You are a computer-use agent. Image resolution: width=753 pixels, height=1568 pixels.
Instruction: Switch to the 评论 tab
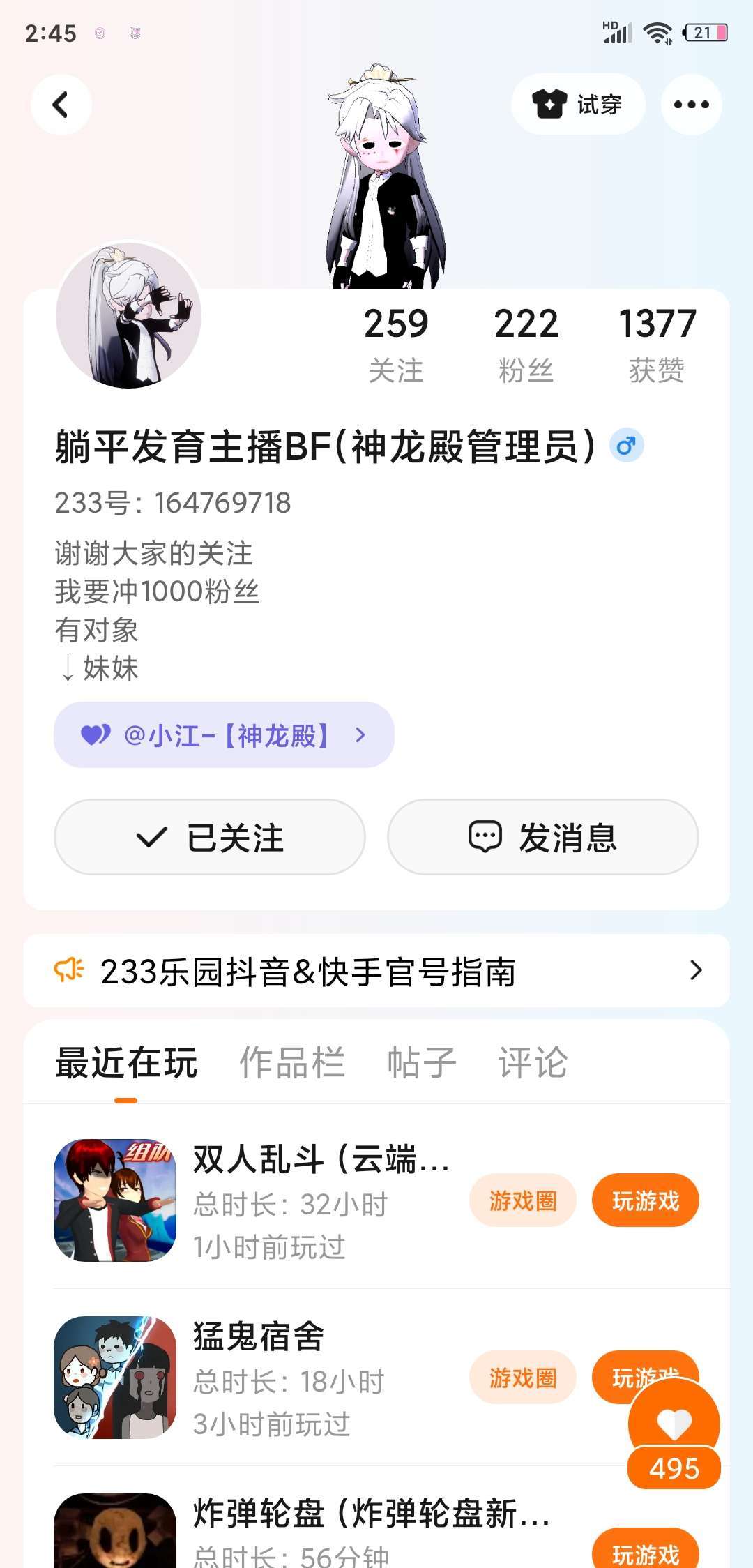tap(533, 1063)
